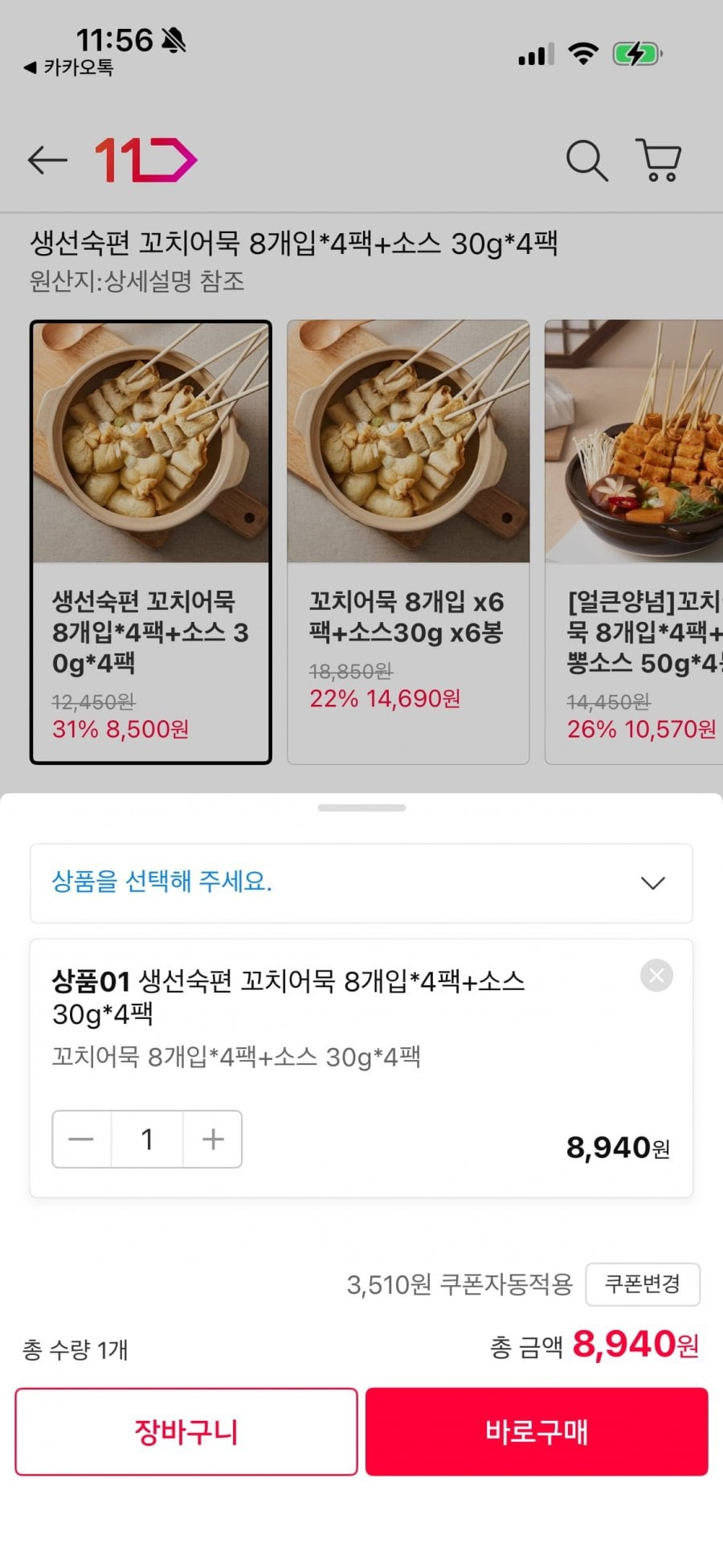Return to 카카오톡 from the status bar
The image size is (723, 1568).
[x=69, y=68]
